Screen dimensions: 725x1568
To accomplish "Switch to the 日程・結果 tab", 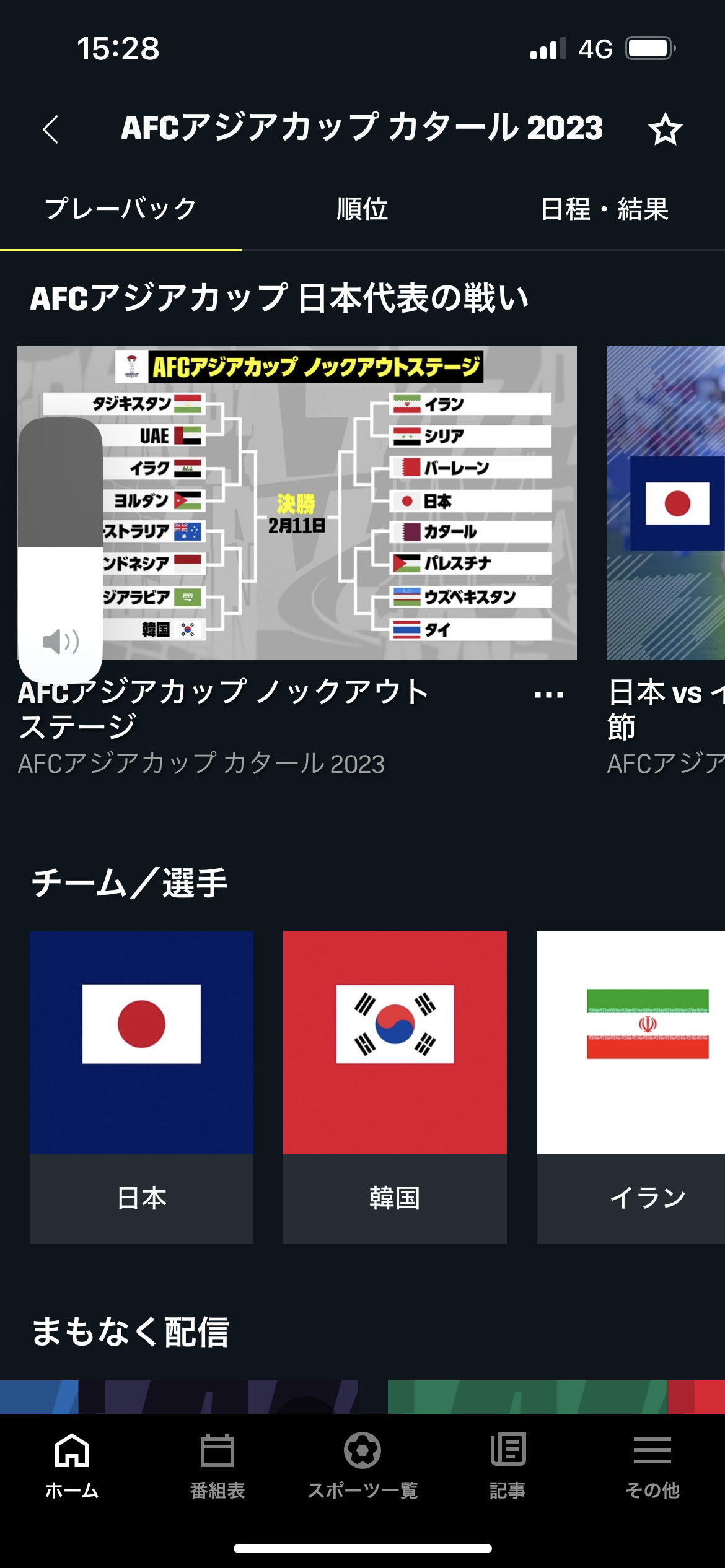I will pyautogui.click(x=604, y=209).
